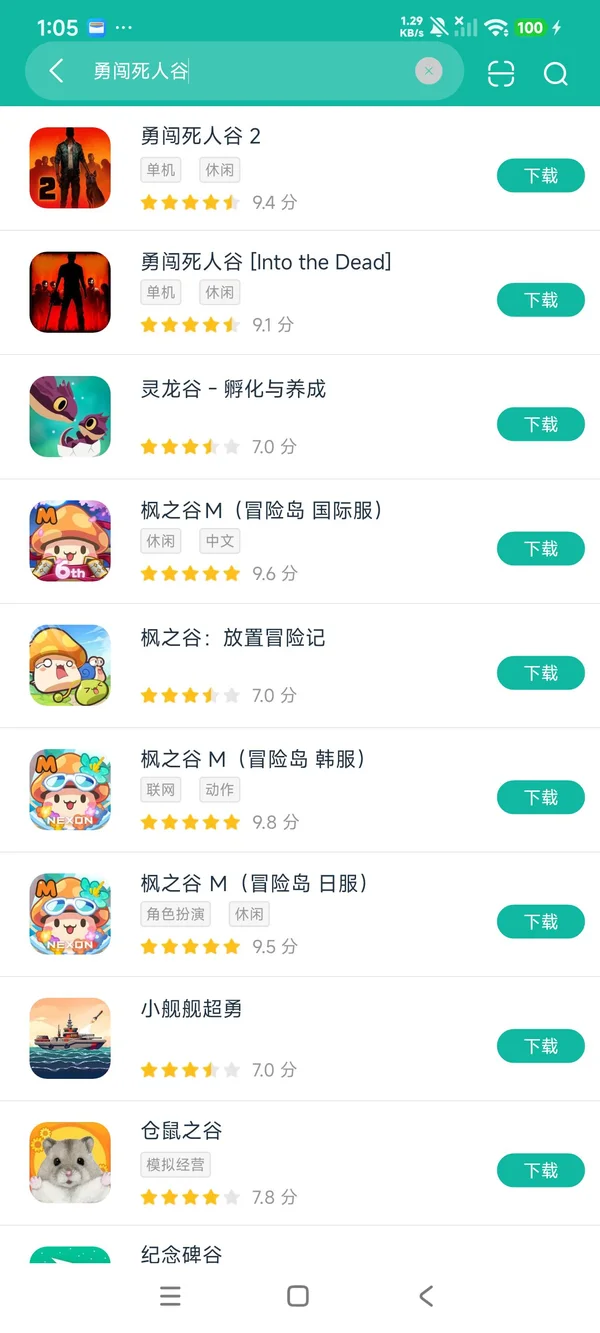Download 仓鼠之谷
600x1333 pixels.
[540, 1170]
